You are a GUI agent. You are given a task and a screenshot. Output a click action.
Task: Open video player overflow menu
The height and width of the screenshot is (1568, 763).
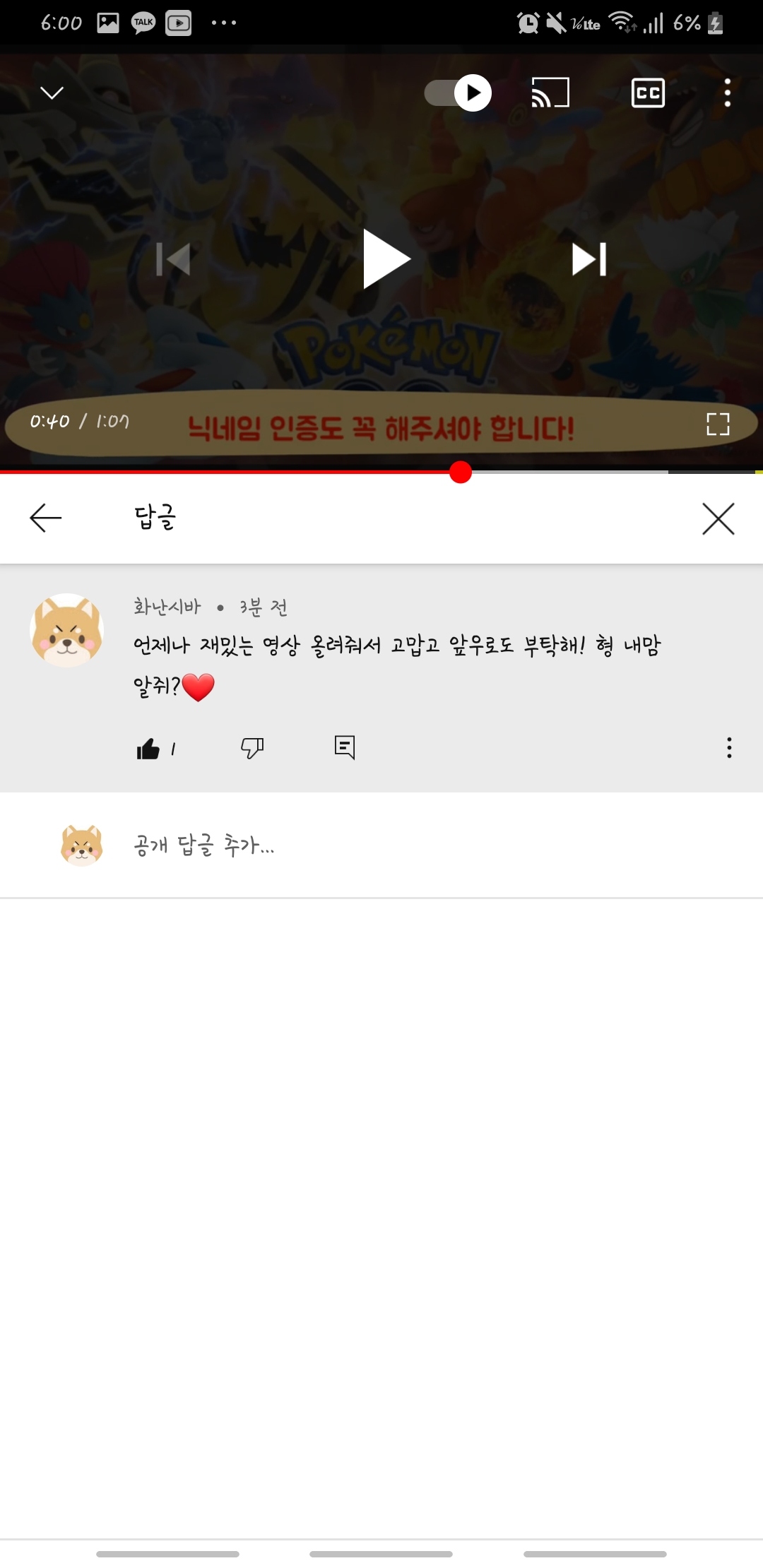[727, 93]
